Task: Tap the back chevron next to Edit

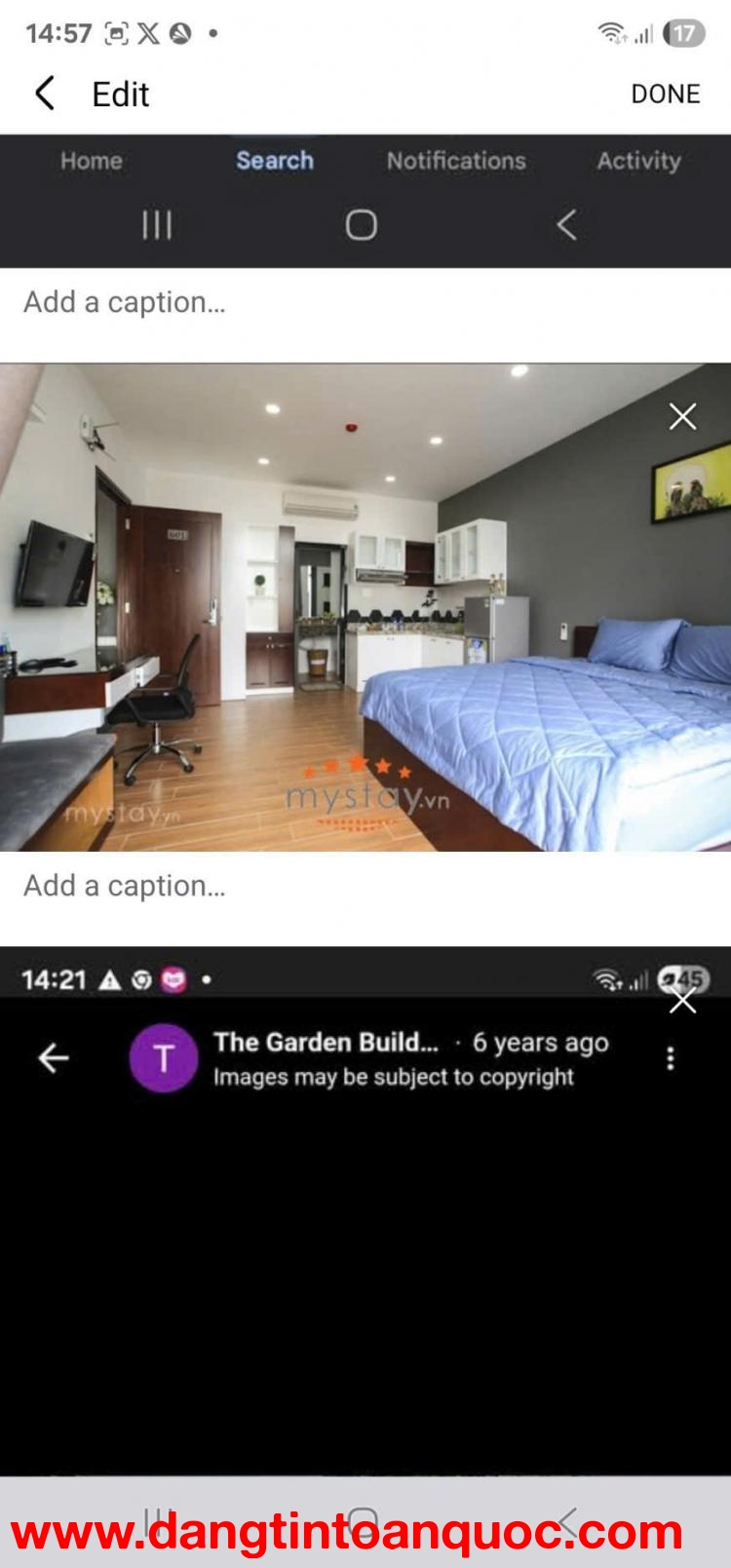Action: (x=43, y=93)
